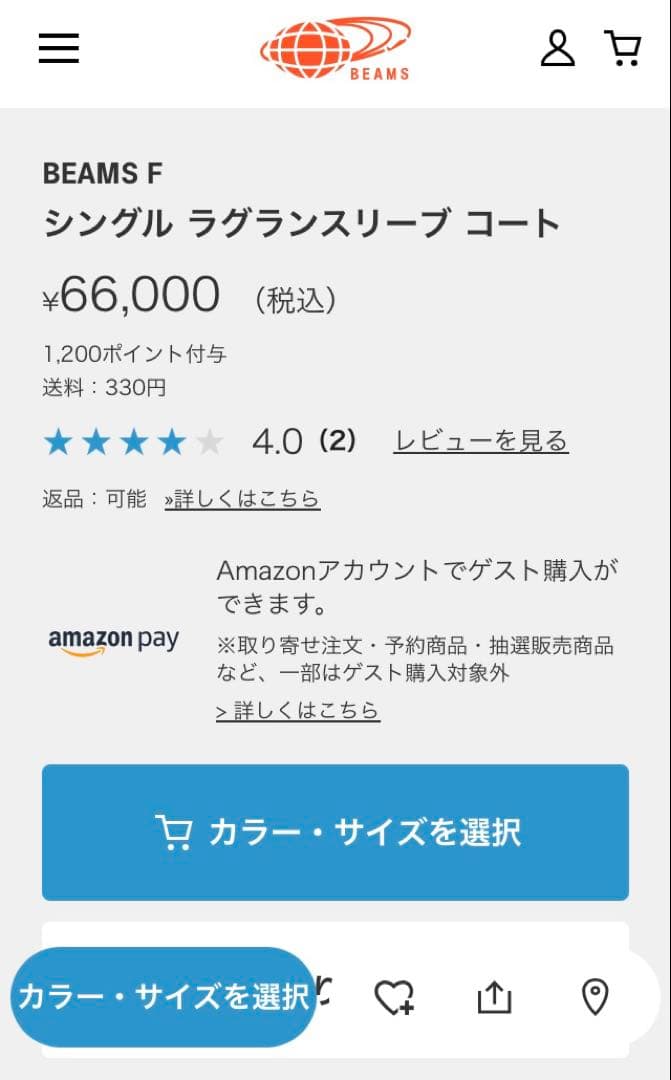Check store availability with location pin
Image resolution: width=671 pixels, height=1080 pixels.
click(595, 996)
